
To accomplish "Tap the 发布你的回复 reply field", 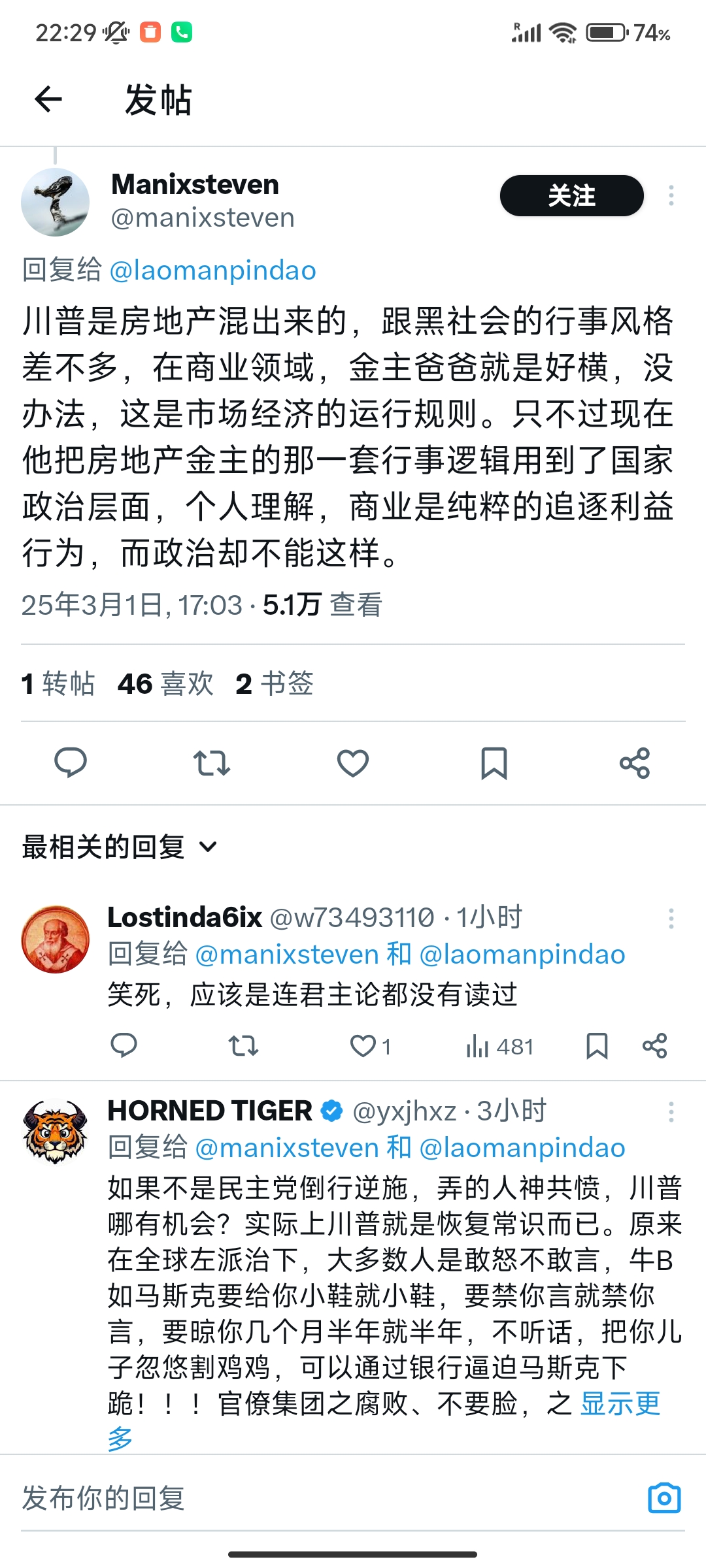I will tap(327, 1498).
